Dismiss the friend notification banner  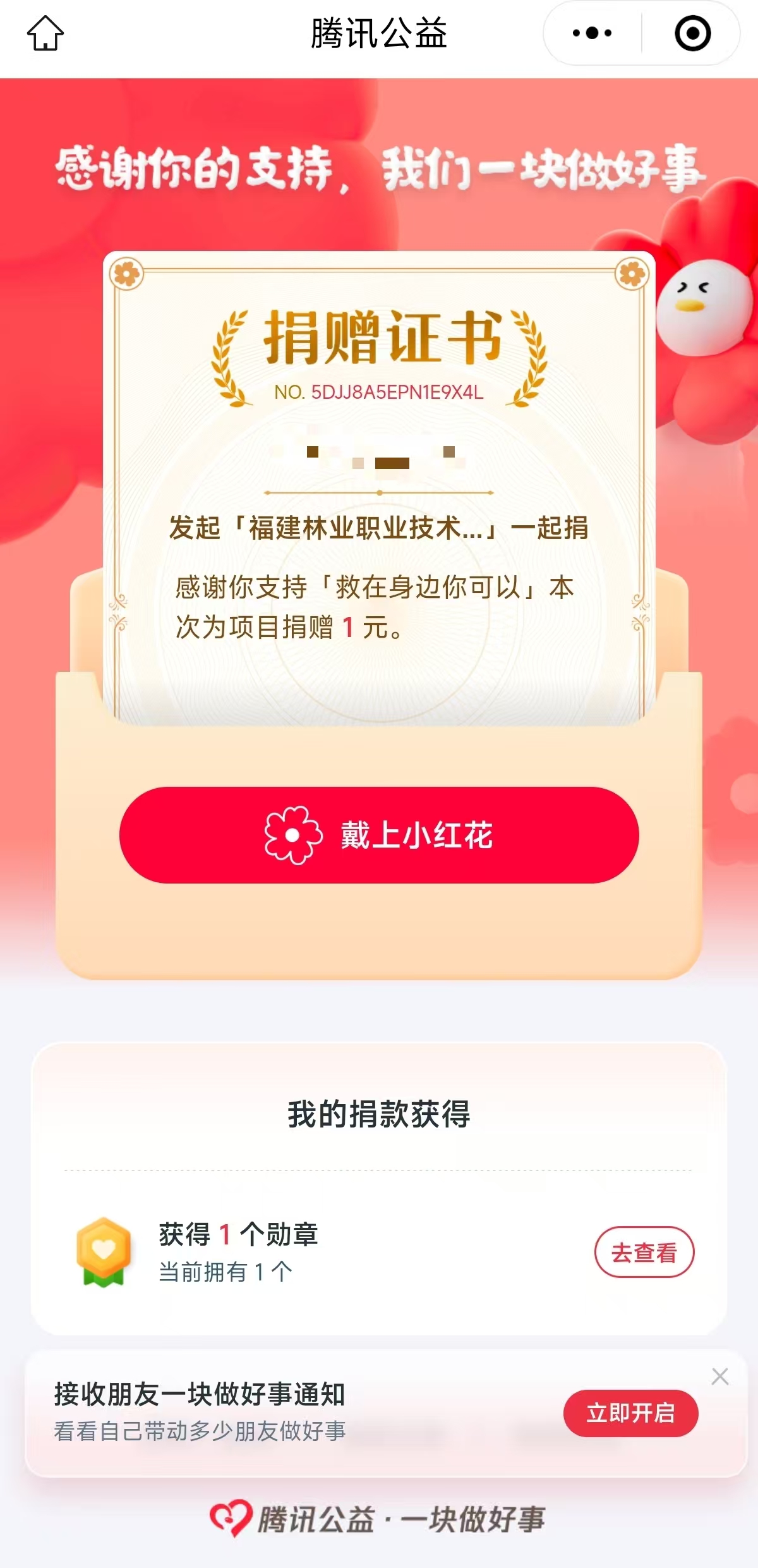[x=720, y=1376]
